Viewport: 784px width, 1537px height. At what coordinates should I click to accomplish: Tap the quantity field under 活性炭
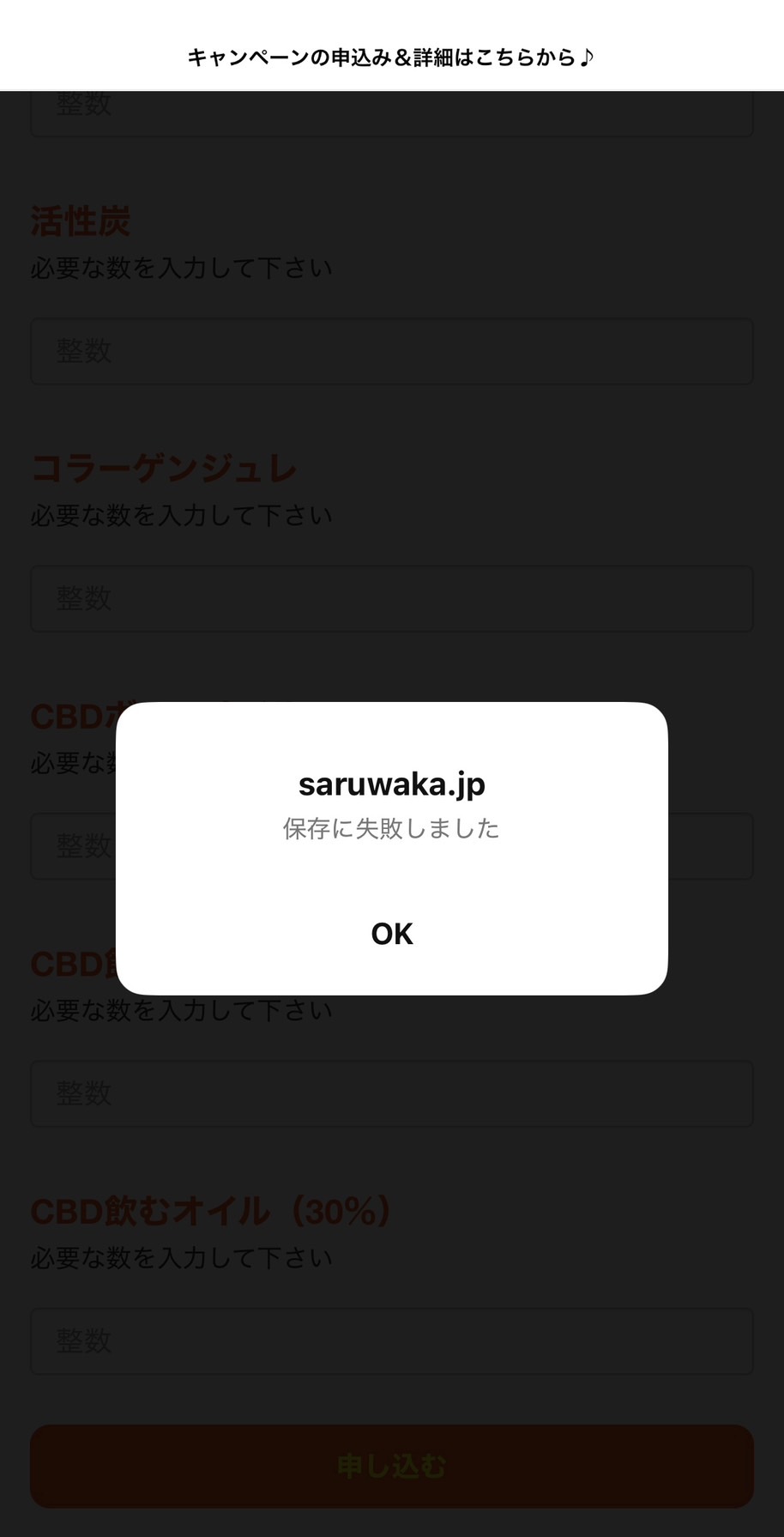391,351
